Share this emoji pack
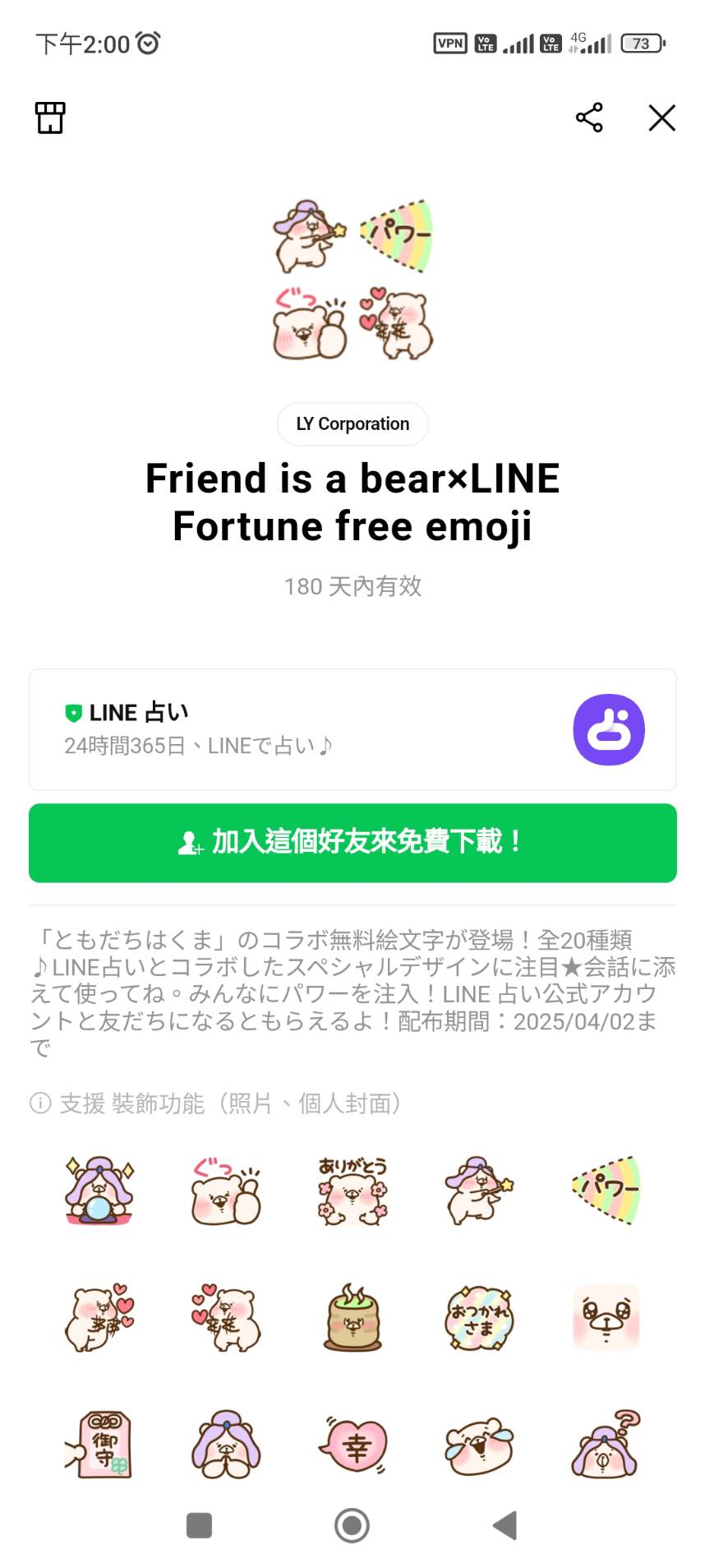The image size is (705, 1568). coord(589,118)
